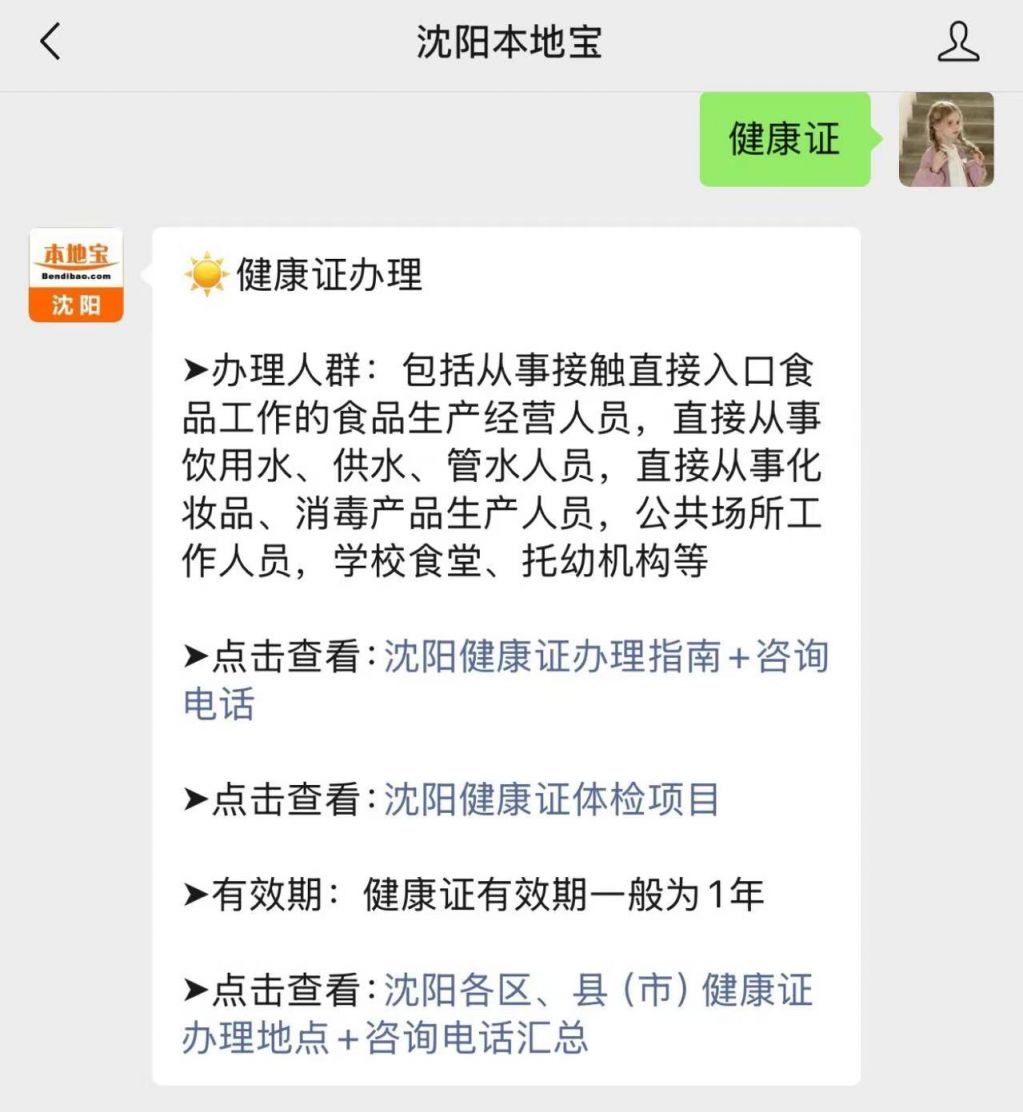The height and width of the screenshot is (1112, 1023).
Task: Tap the 本地宝 沈阳 account avatar
Action: pyautogui.click(x=76, y=276)
